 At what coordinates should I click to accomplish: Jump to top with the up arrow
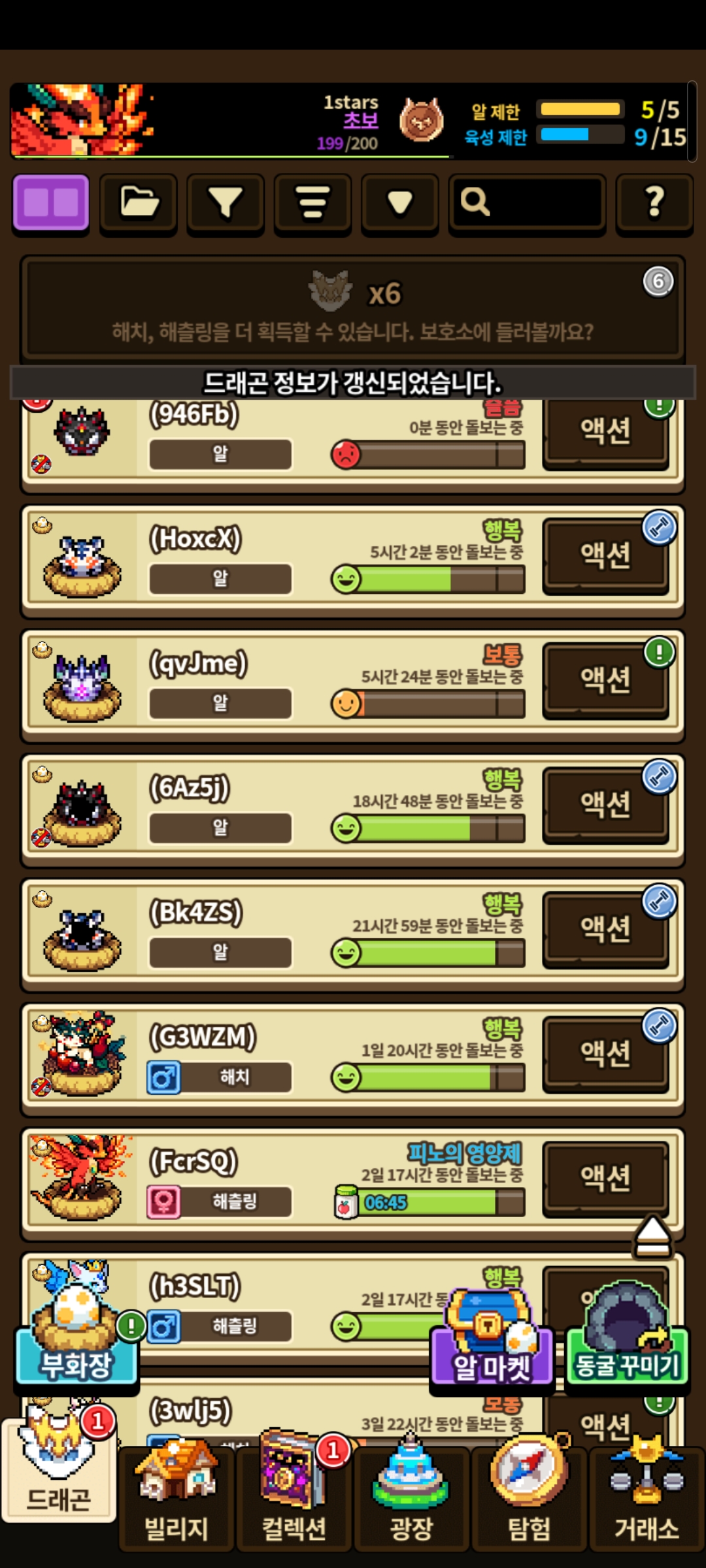tap(652, 1236)
